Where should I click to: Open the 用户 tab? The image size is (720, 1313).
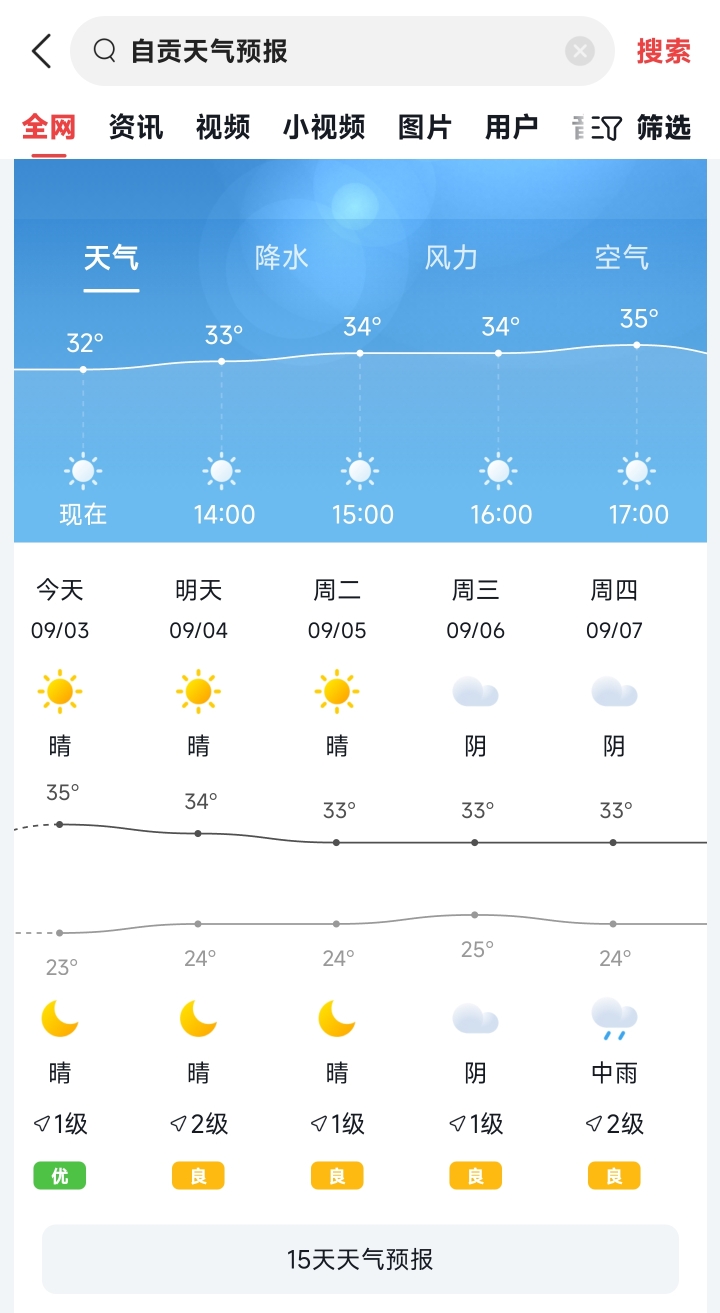coord(512,127)
